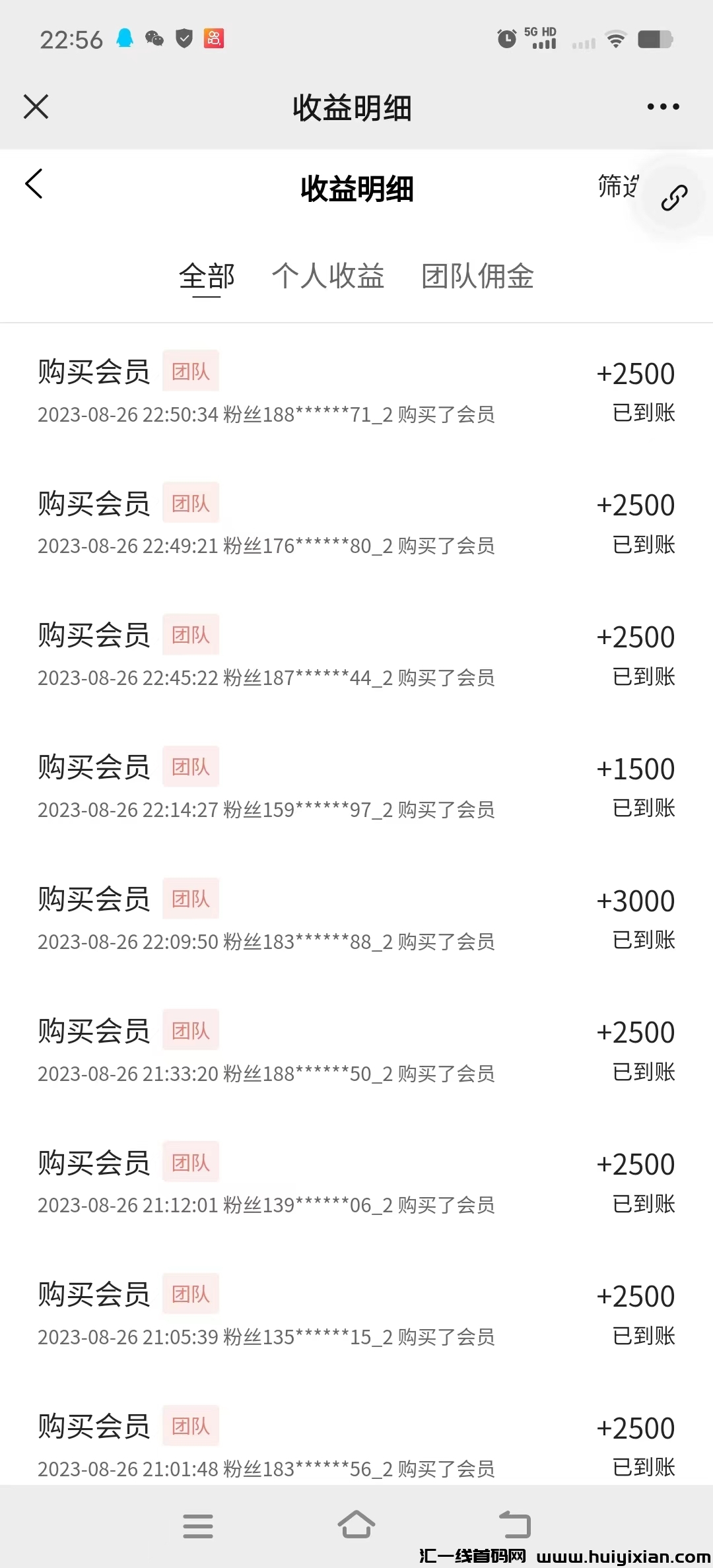Tap system home button

coord(356,1525)
